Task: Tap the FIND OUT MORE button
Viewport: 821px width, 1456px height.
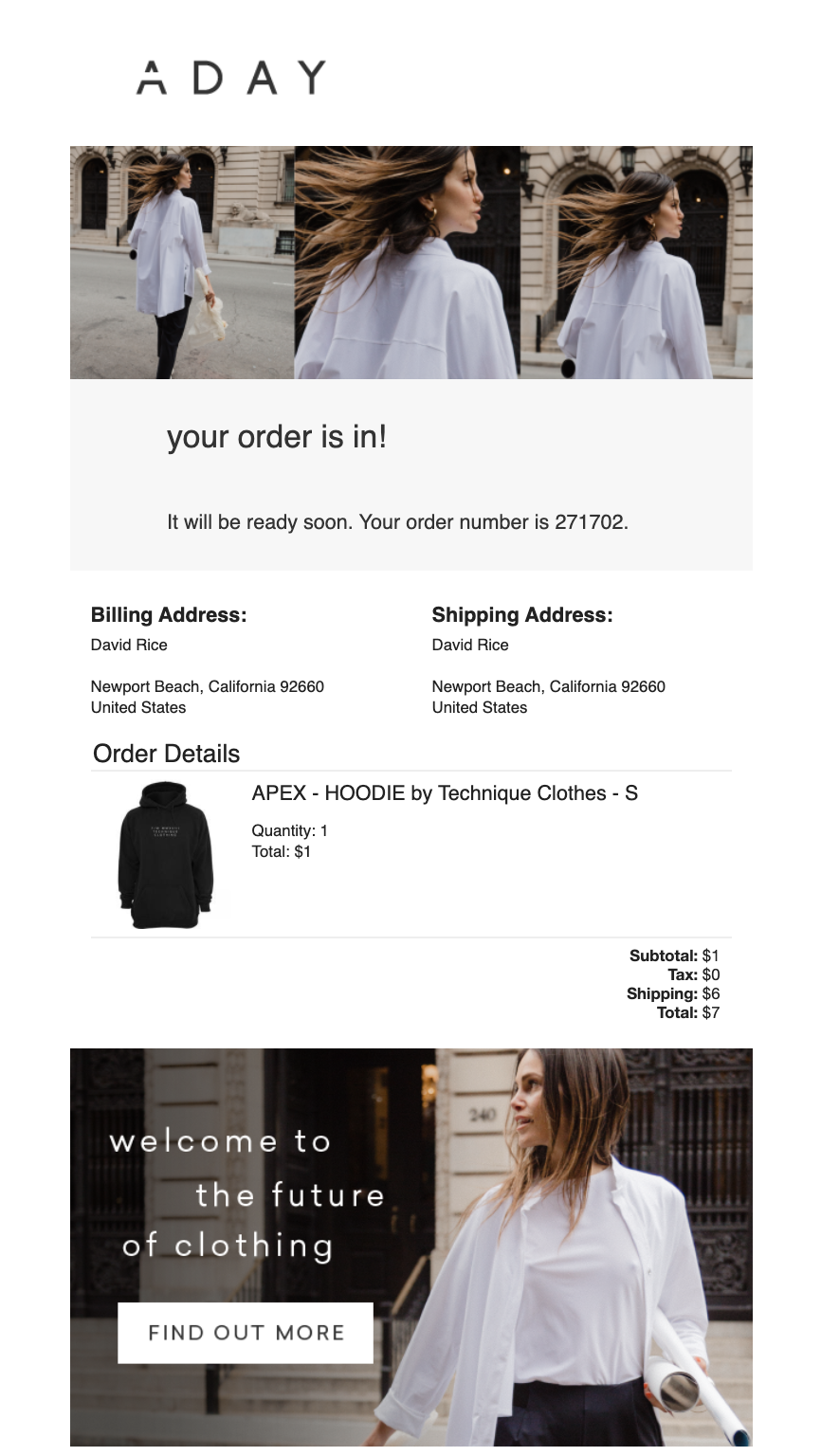Action: point(246,1333)
